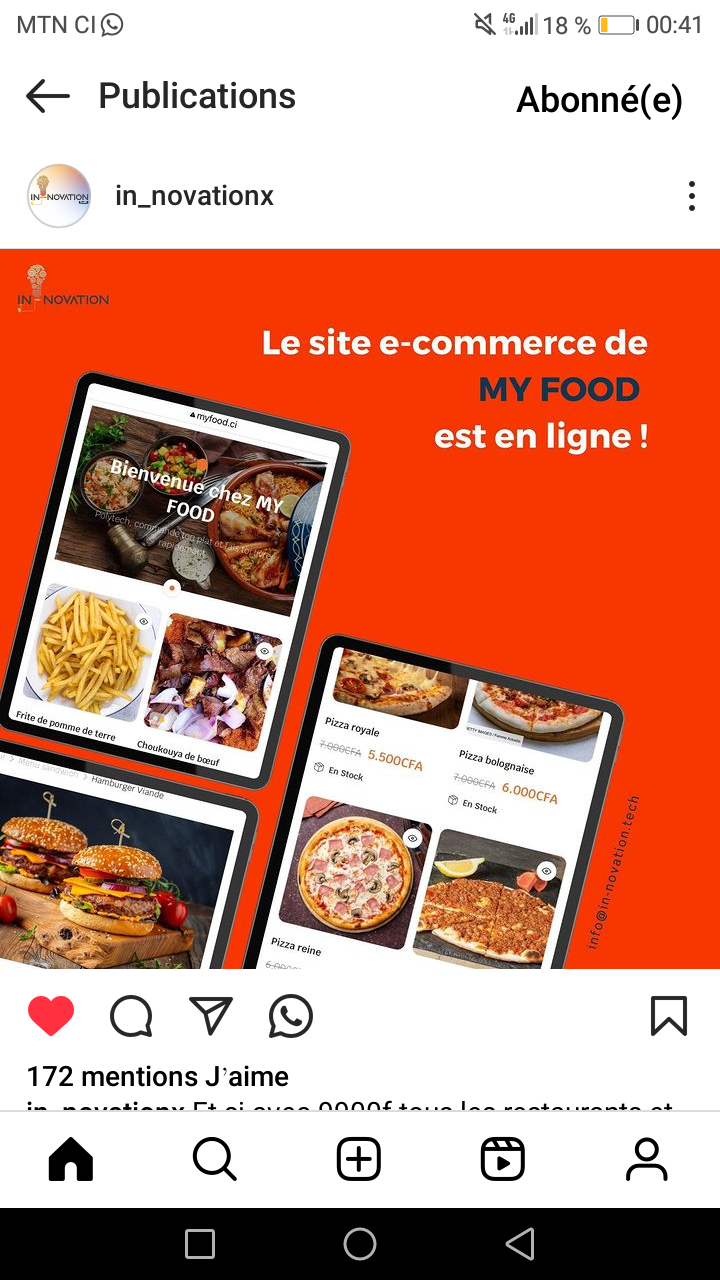Switch to the Search tab
Screen dimensions: 720x1280
(214, 1160)
